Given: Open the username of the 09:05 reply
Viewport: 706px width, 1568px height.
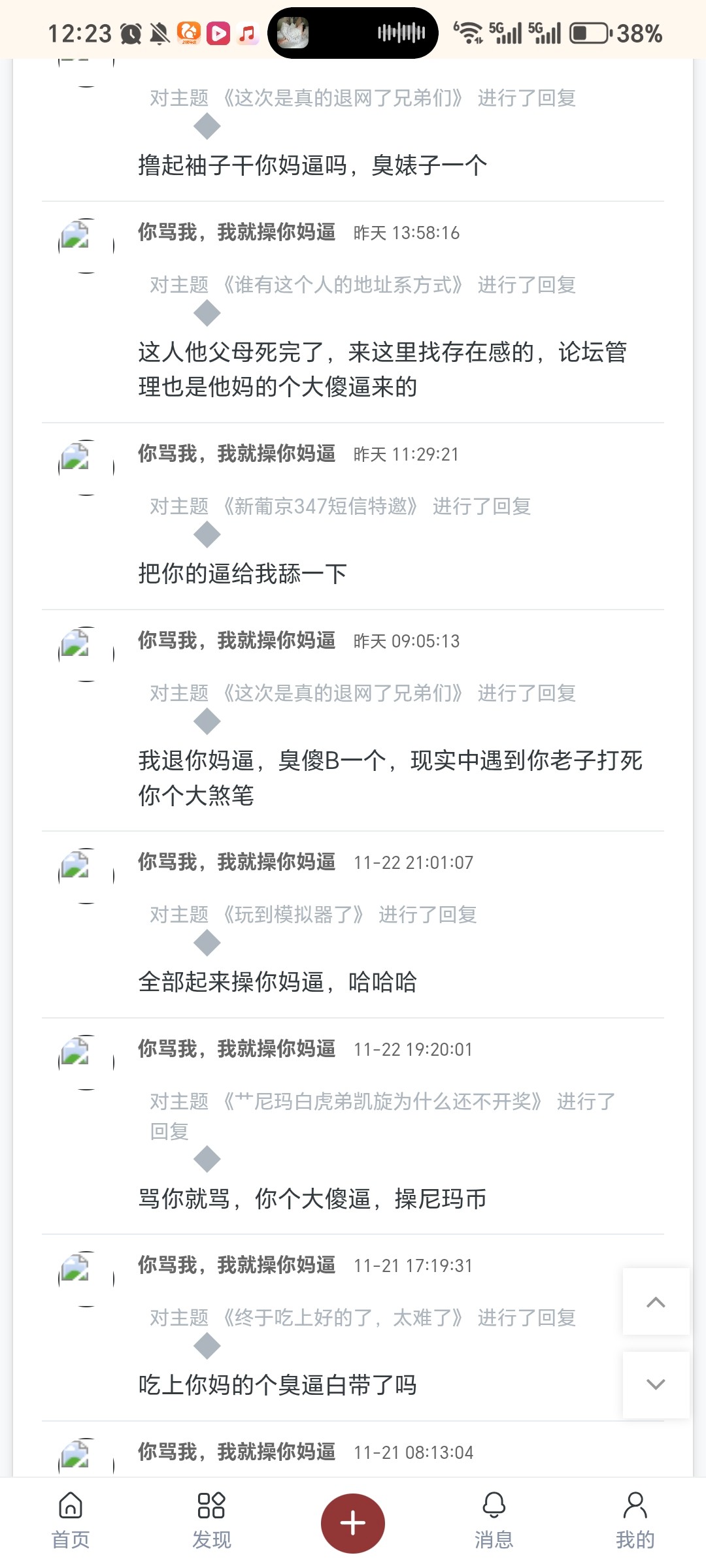Looking at the screenshot, I should [x=237, y=641].
